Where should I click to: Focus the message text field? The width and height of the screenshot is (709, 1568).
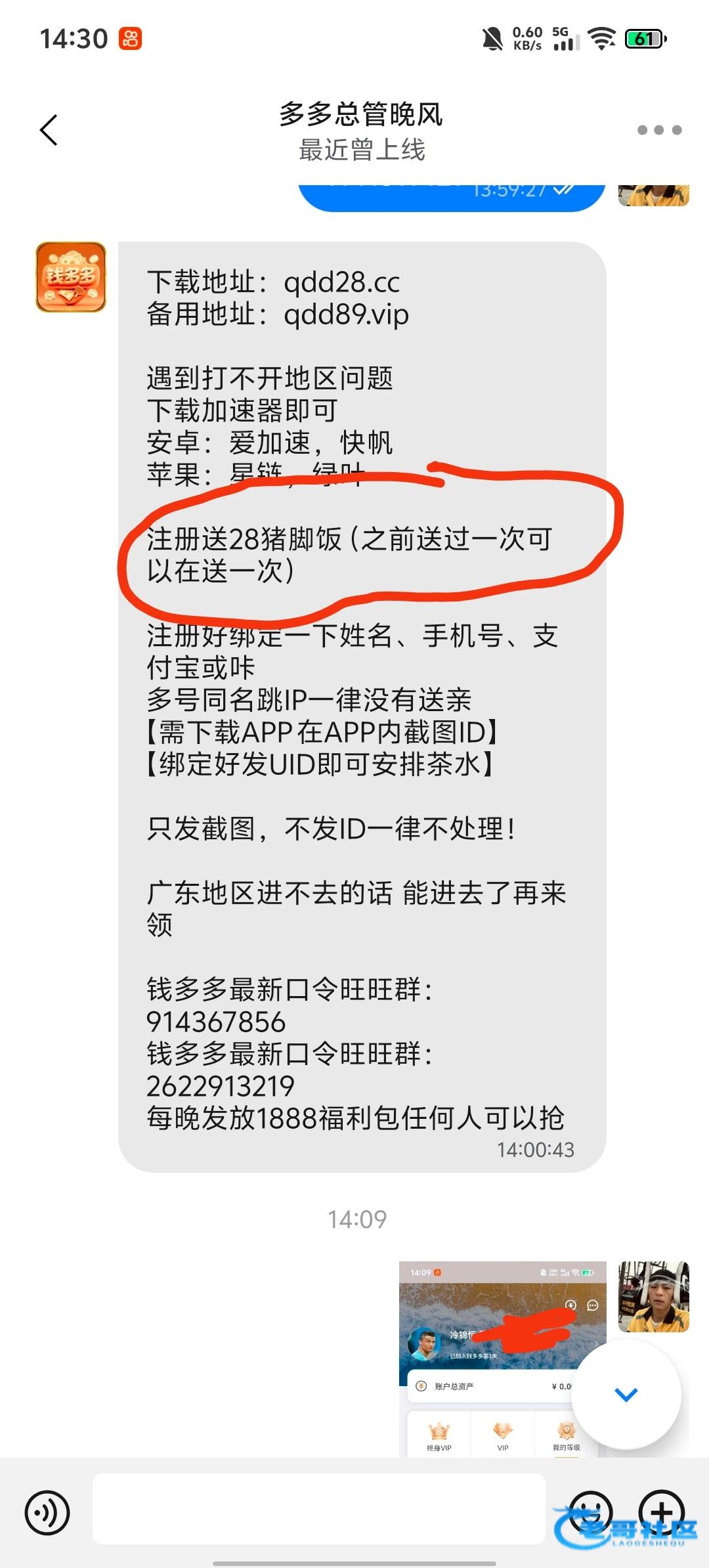(x=318, y=1509)
